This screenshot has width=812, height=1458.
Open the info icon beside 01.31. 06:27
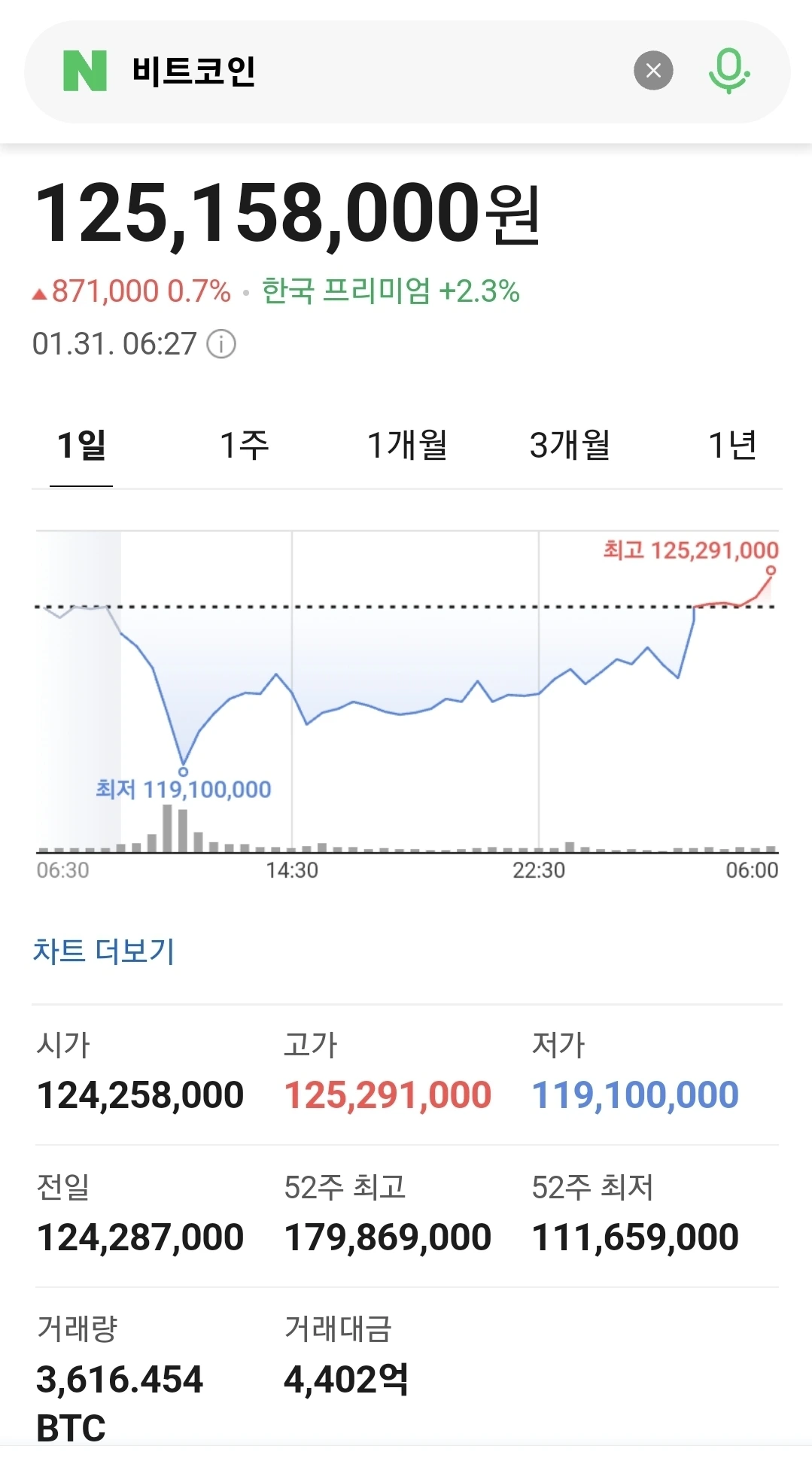221,345
